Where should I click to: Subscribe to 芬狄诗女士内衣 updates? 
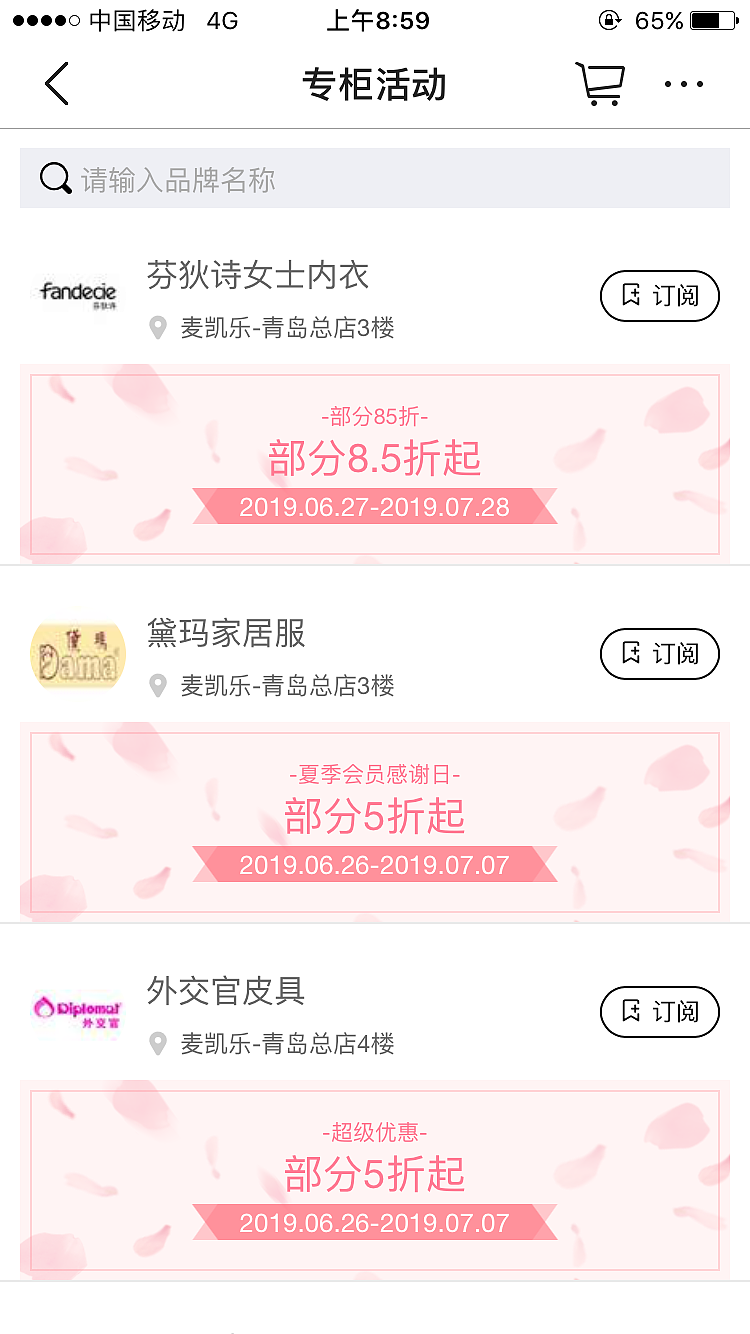click(659, 296)
